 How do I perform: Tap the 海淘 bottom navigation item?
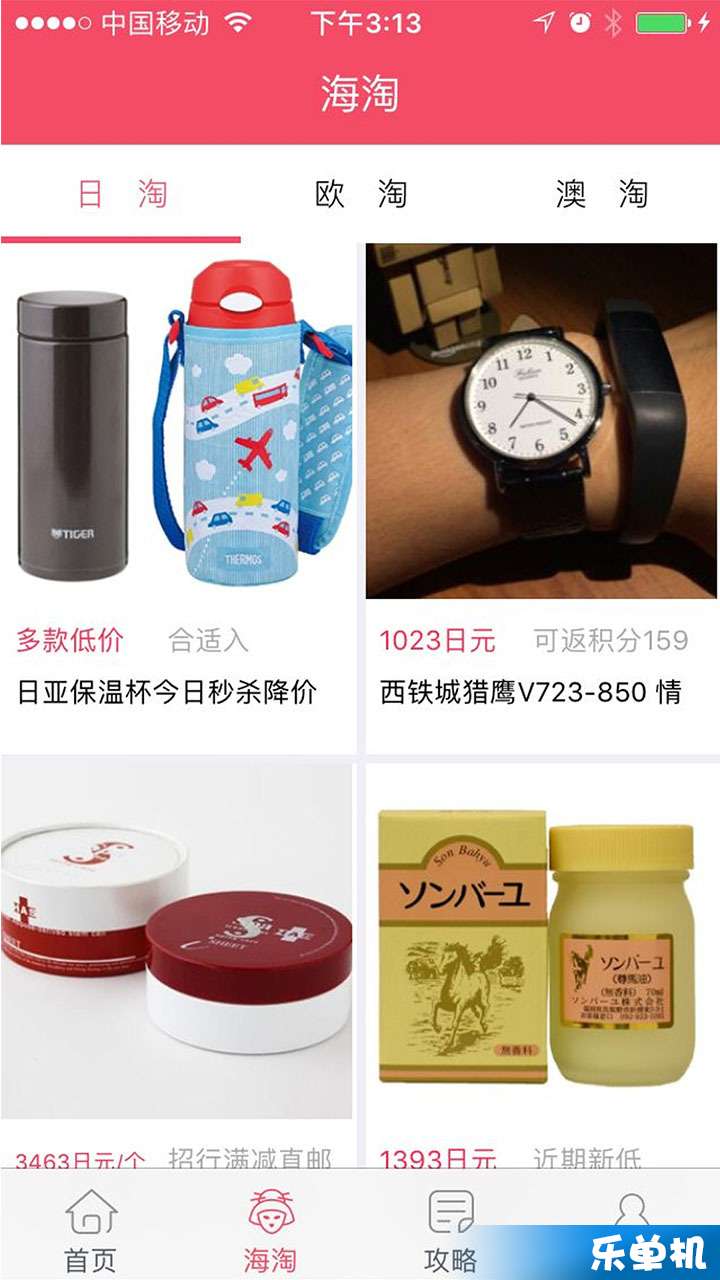[x=270, y=1230]
